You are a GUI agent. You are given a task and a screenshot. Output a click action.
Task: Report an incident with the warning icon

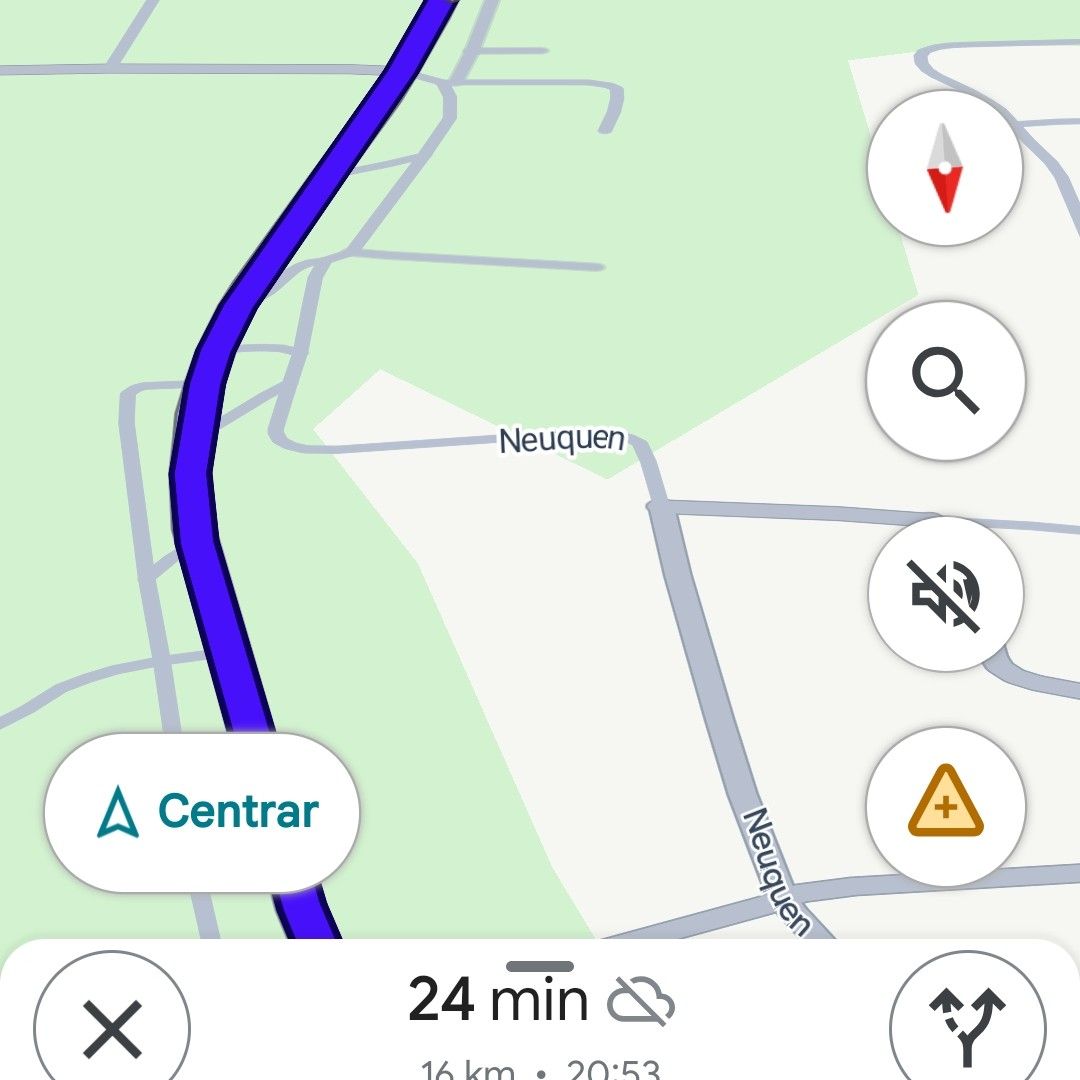pos(945,807)
